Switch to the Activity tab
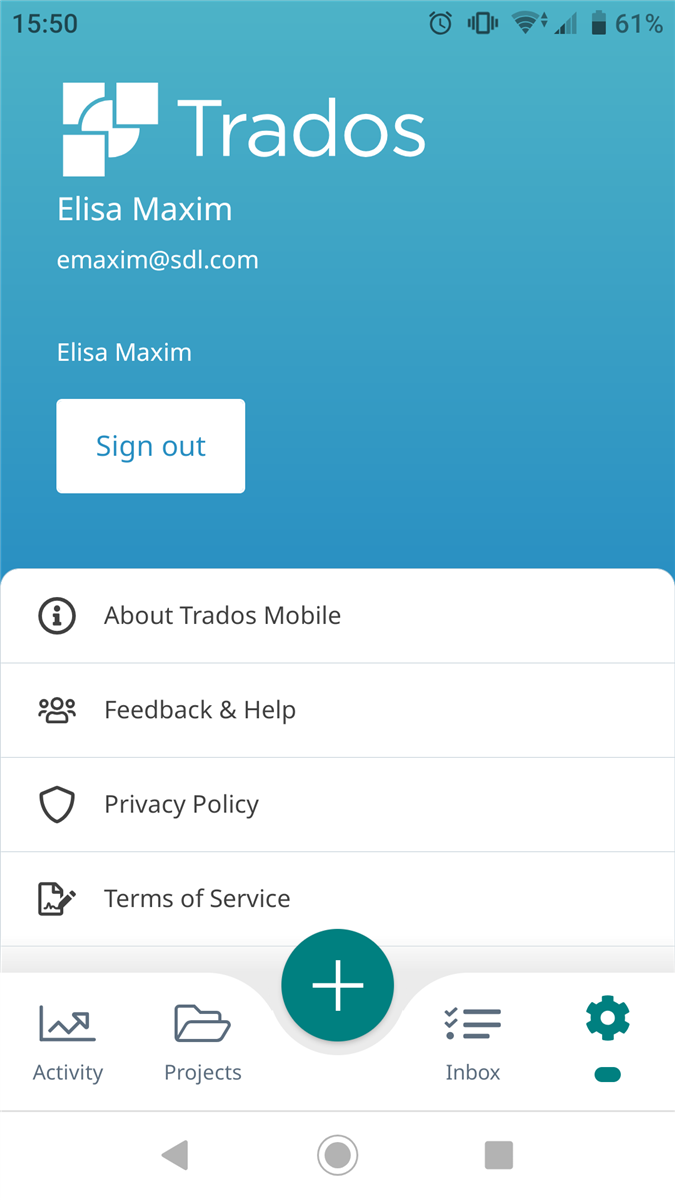The height and width of the screenshot is (1200, 675). tap(68, 1044)
